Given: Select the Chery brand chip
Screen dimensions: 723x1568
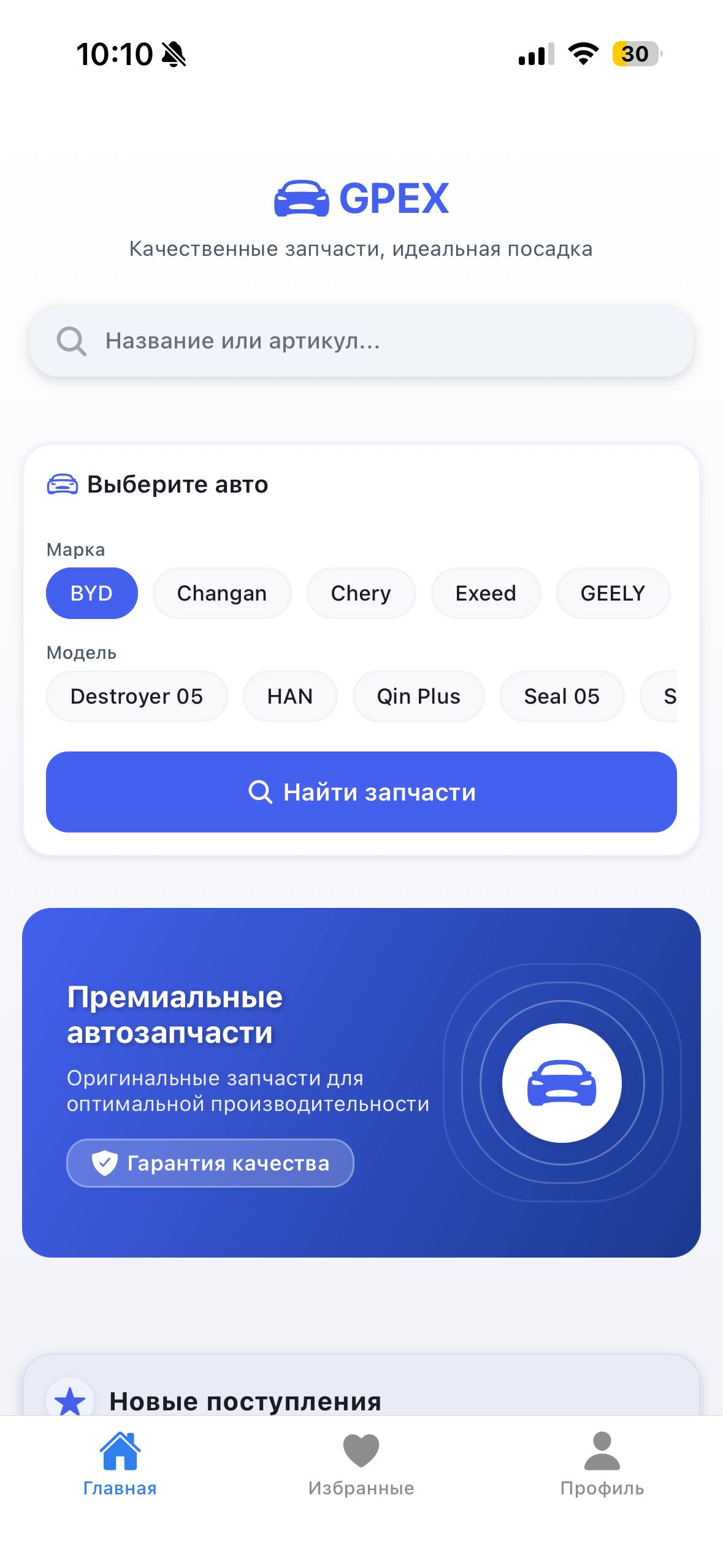Looking at the screenshot, I should tap(361, 593).
